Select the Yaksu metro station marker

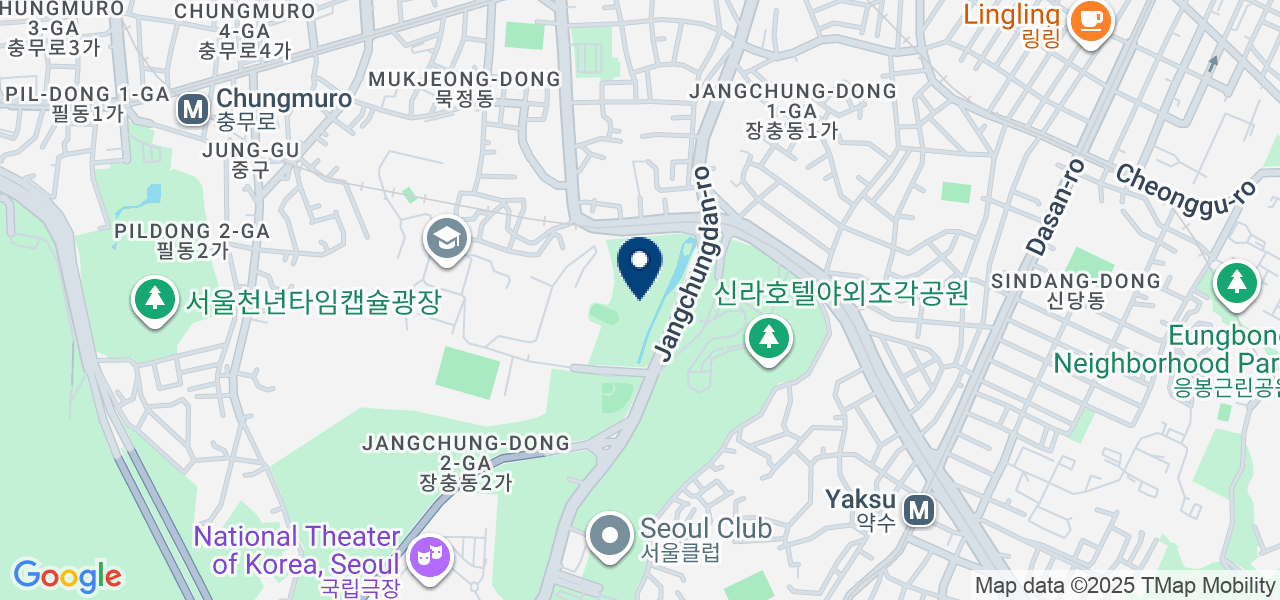918,510
